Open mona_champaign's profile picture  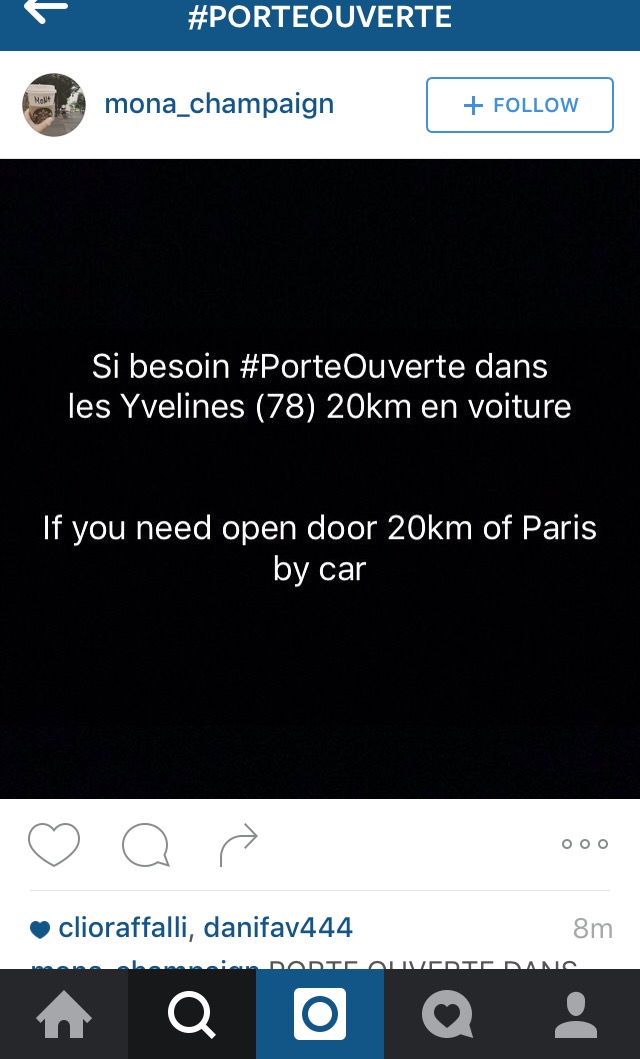54,105
